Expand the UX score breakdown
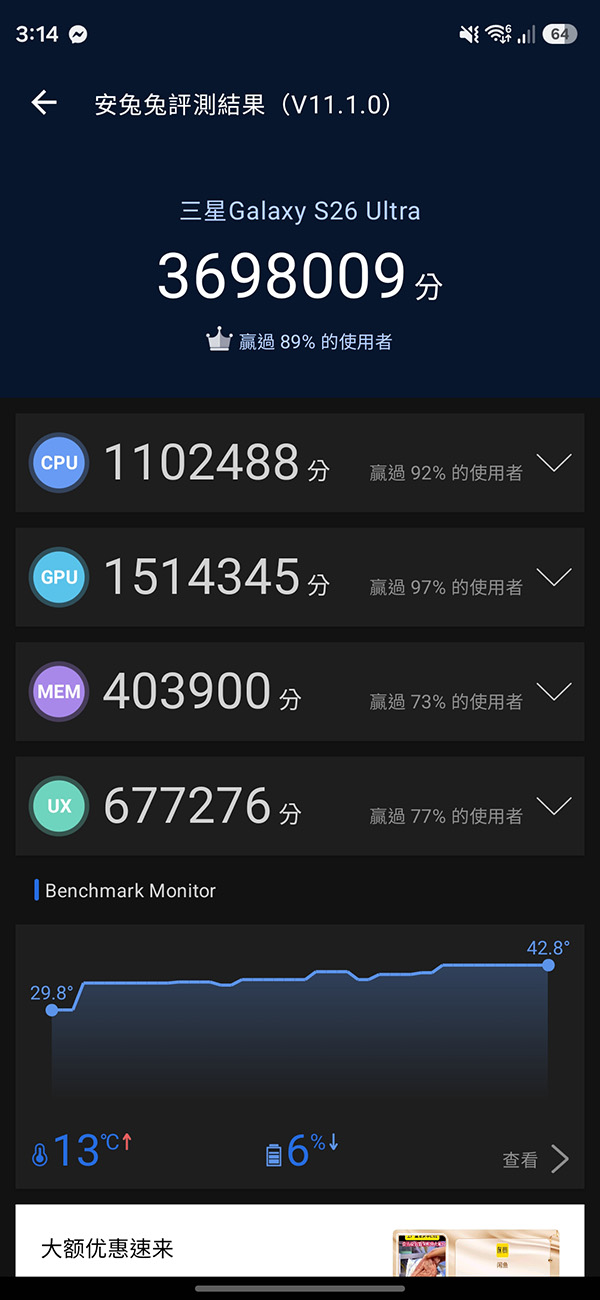The width and height of the screenshot is (600, 1300). 553,805
